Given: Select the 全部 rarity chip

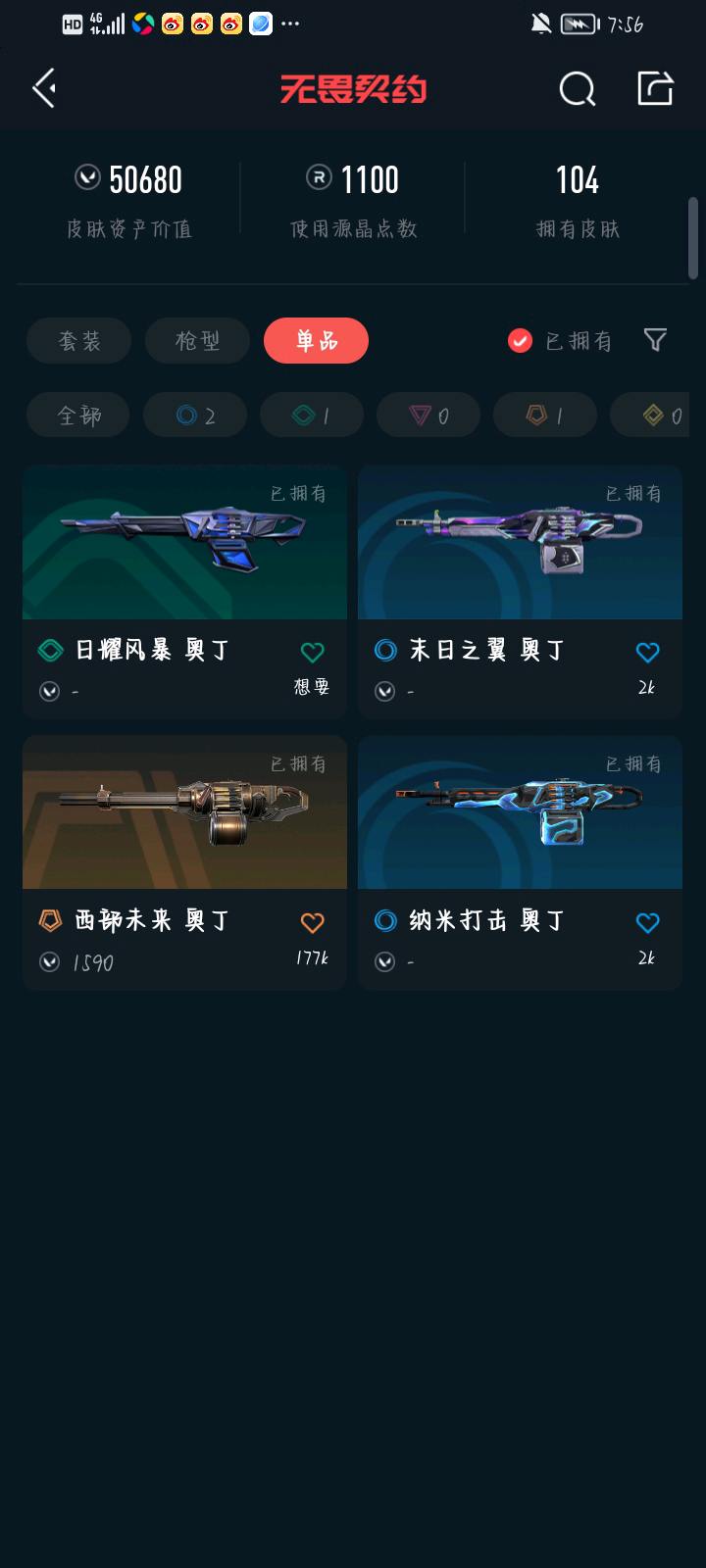Looking at the screenshot, I should pos(77,416).
